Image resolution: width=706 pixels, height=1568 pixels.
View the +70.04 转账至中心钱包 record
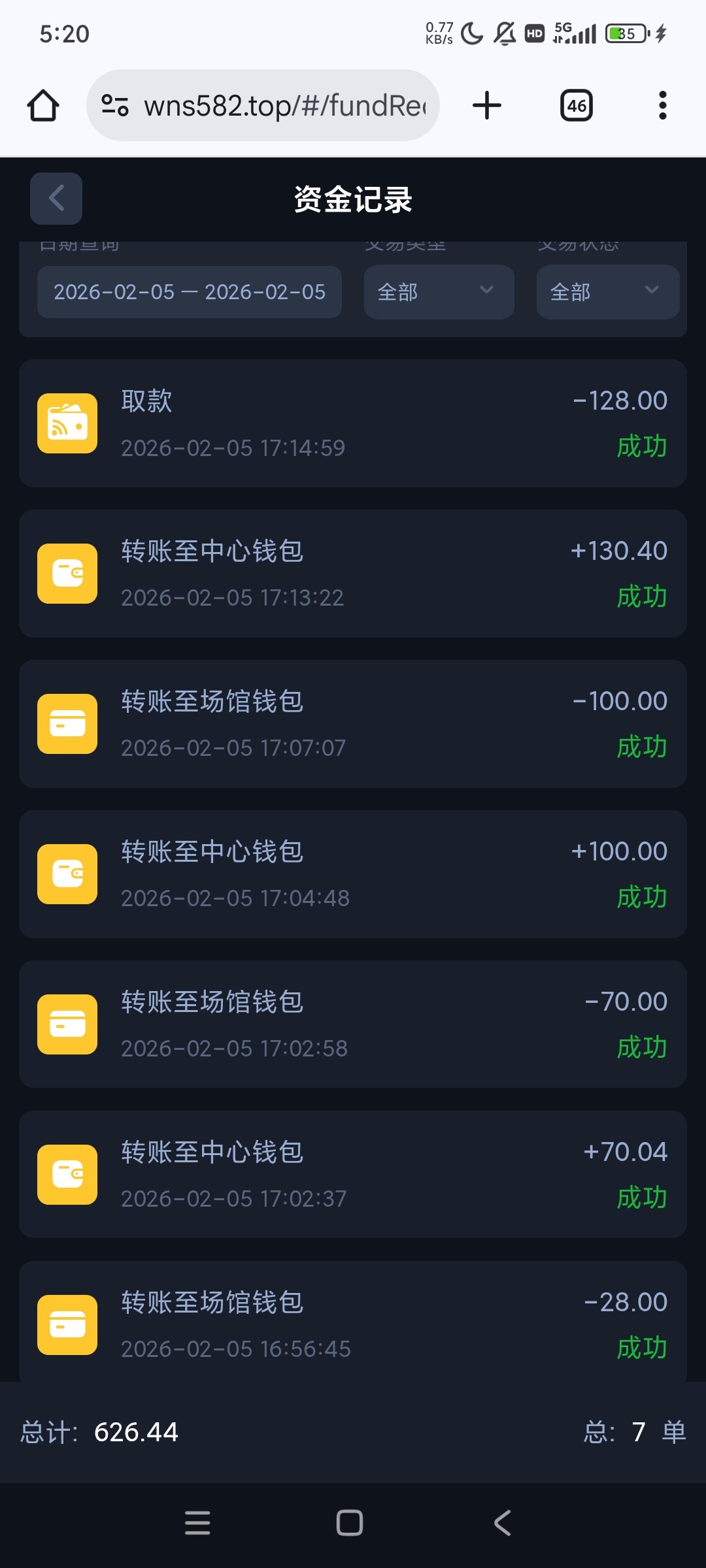pos(353,1175)
